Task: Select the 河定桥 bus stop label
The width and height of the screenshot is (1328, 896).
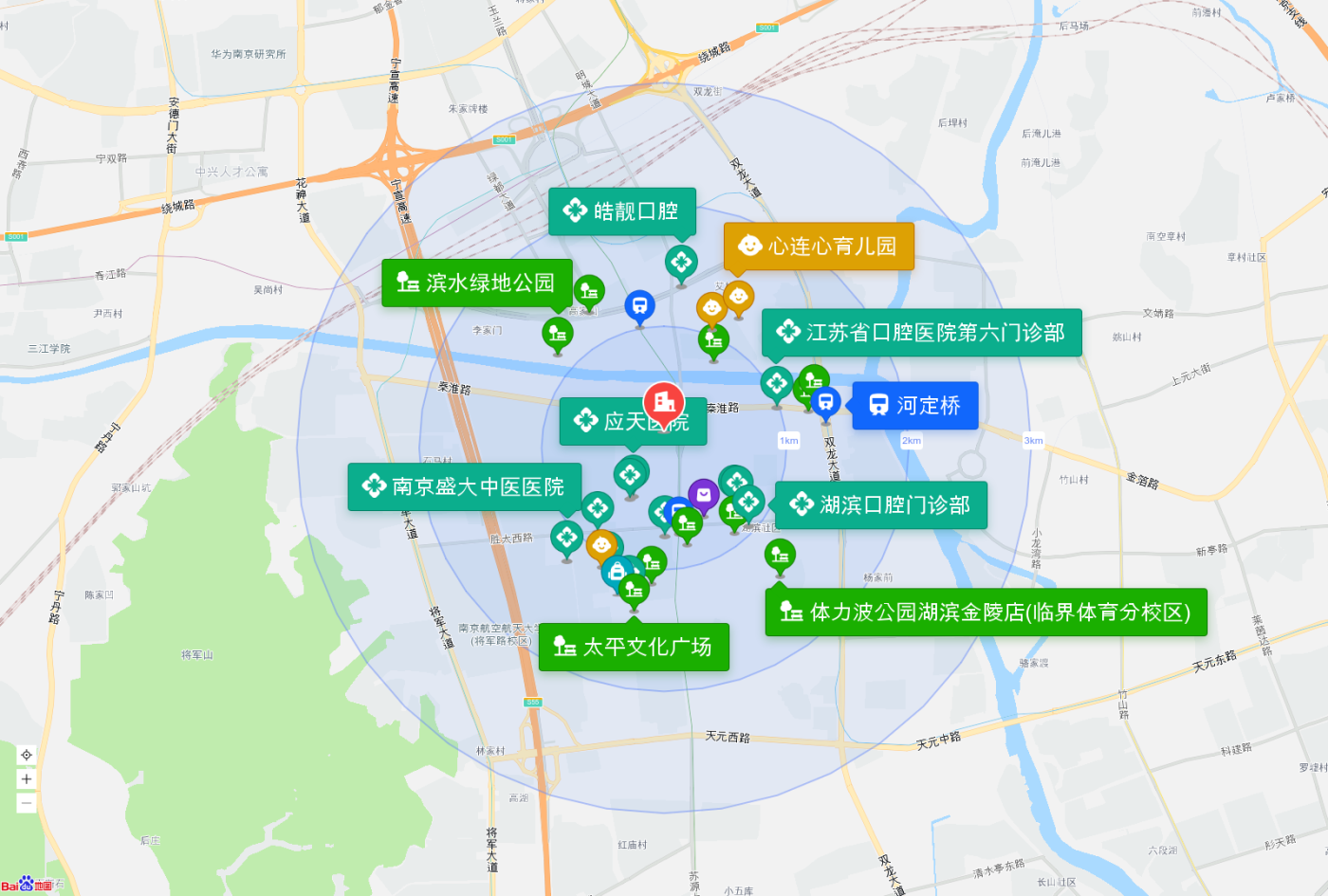Action: click(914, 406)
